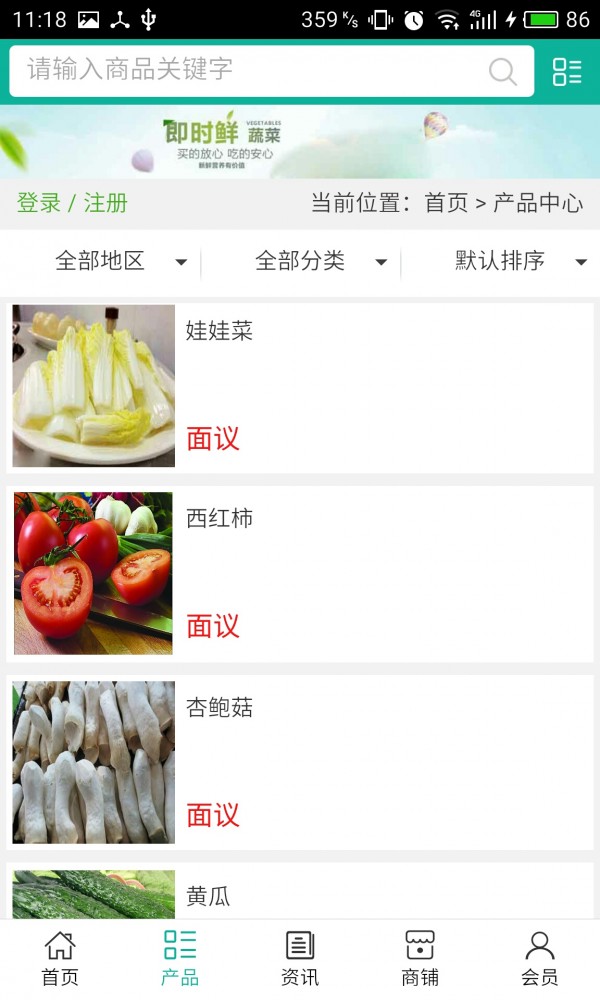The width and height of the screenshot is (600, 1000).
Task: Go to 首页 via the breadcrumb
Action: click(x=446, y=203)
